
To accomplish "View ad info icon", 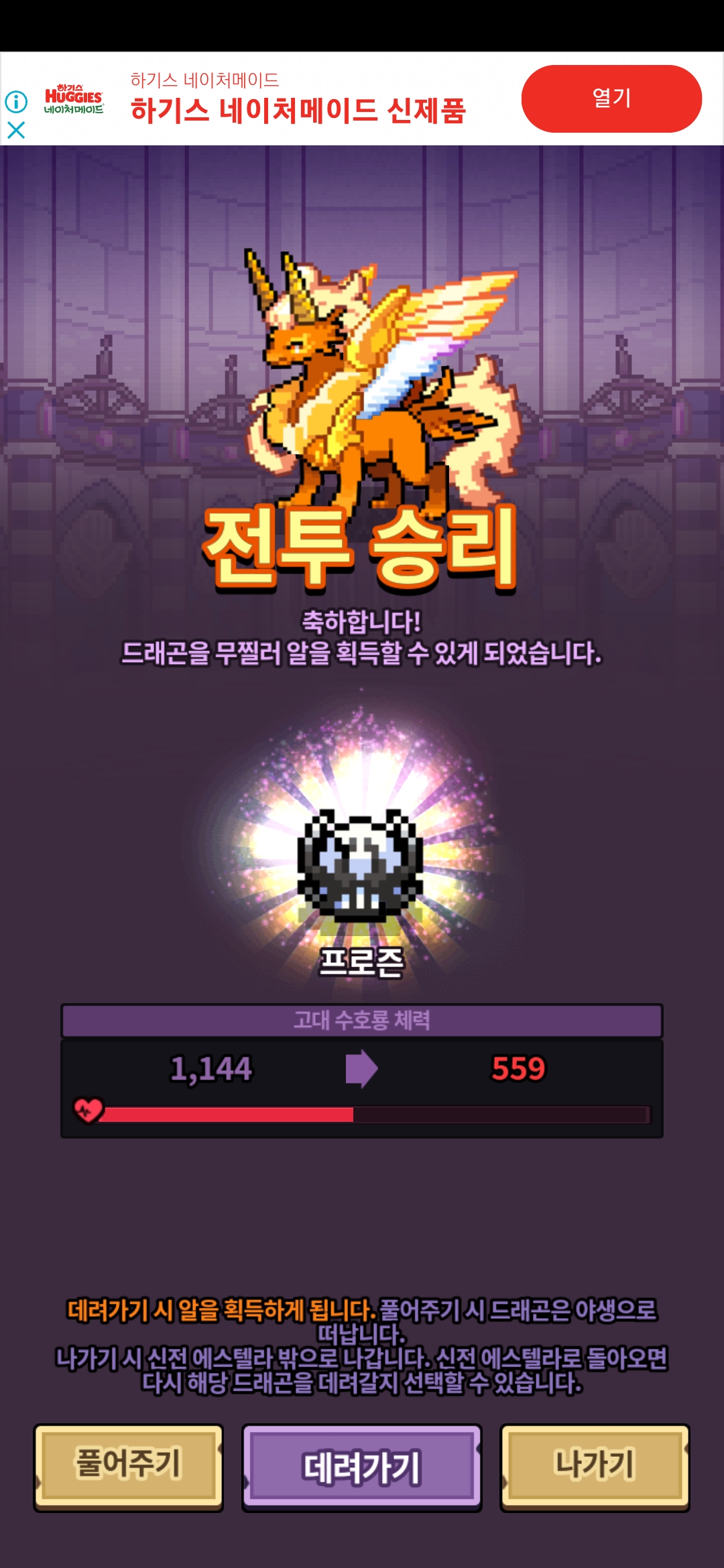I will (x=16, y=102).
